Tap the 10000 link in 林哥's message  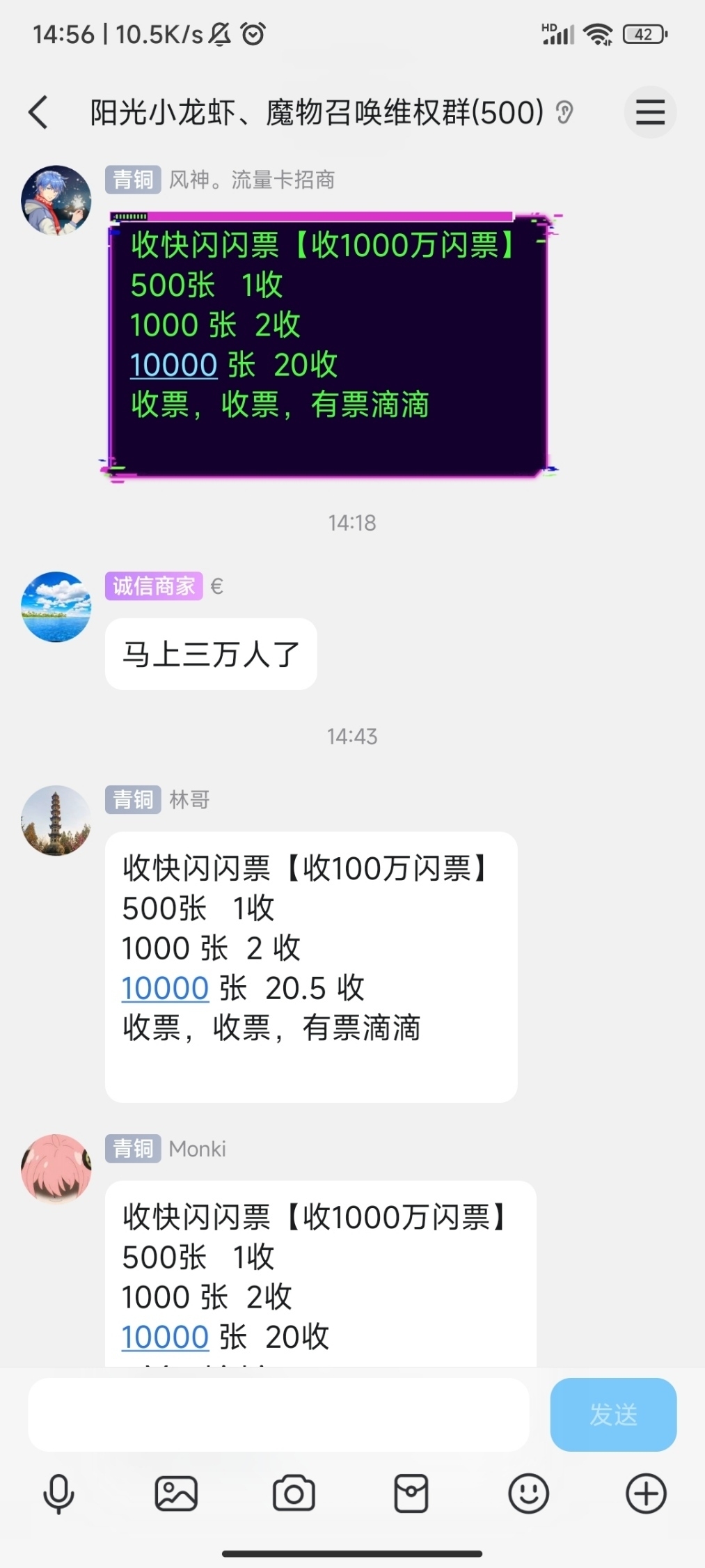(x=166, y=988)
